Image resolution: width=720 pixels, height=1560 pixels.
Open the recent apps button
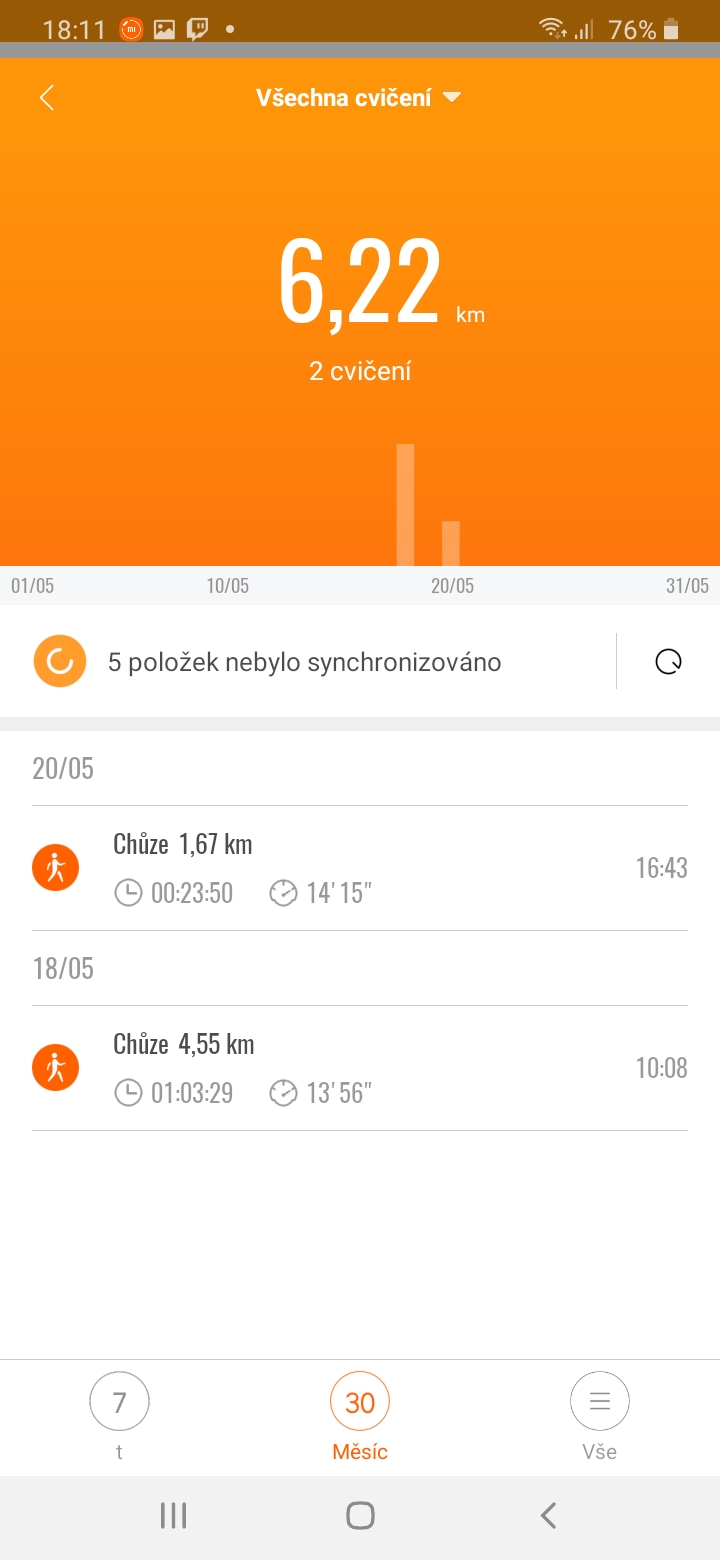173,1516
